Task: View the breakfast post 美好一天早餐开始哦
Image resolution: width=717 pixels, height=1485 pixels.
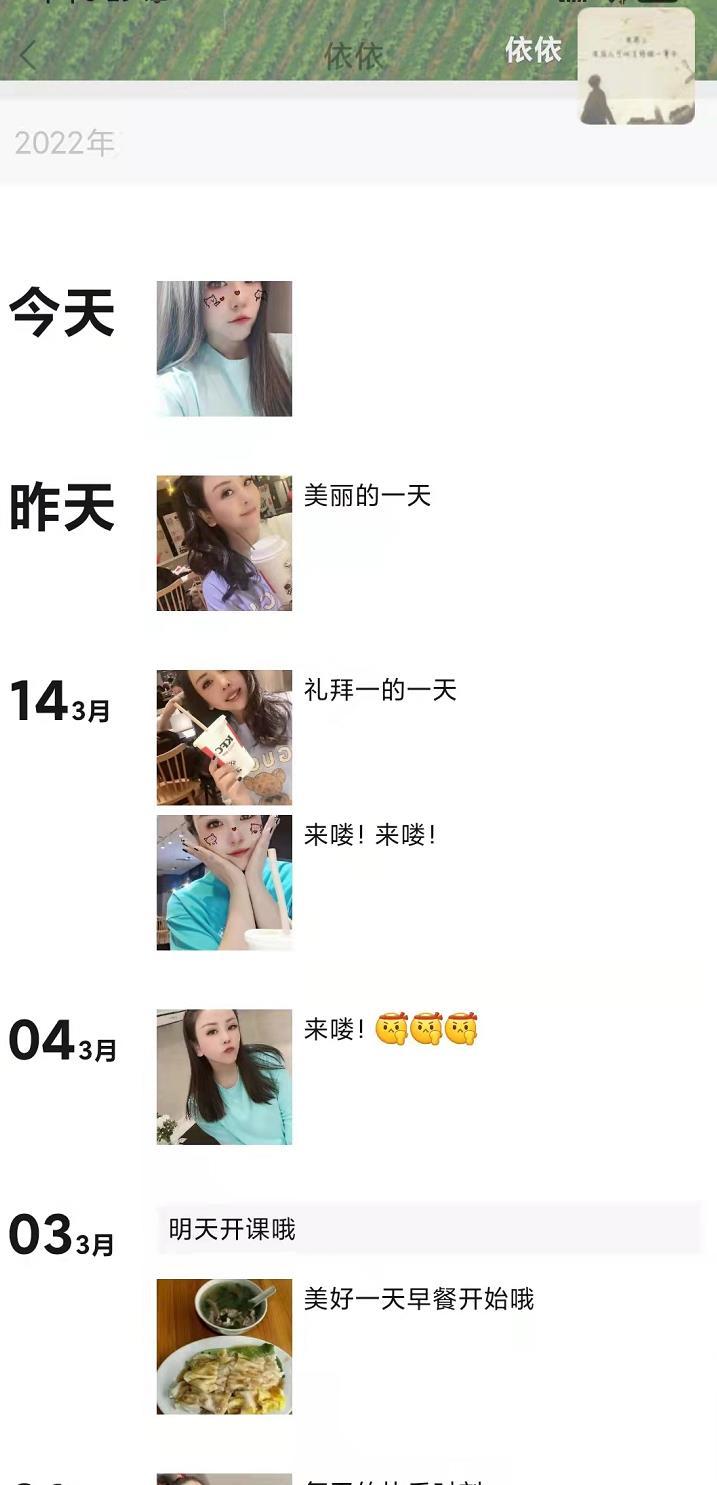Action: tap(224, 1346)
